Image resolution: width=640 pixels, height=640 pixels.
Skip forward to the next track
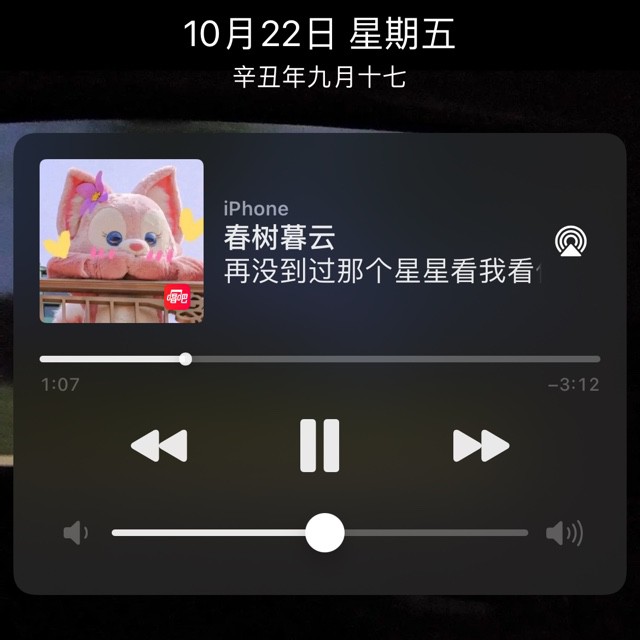[481, 445]
